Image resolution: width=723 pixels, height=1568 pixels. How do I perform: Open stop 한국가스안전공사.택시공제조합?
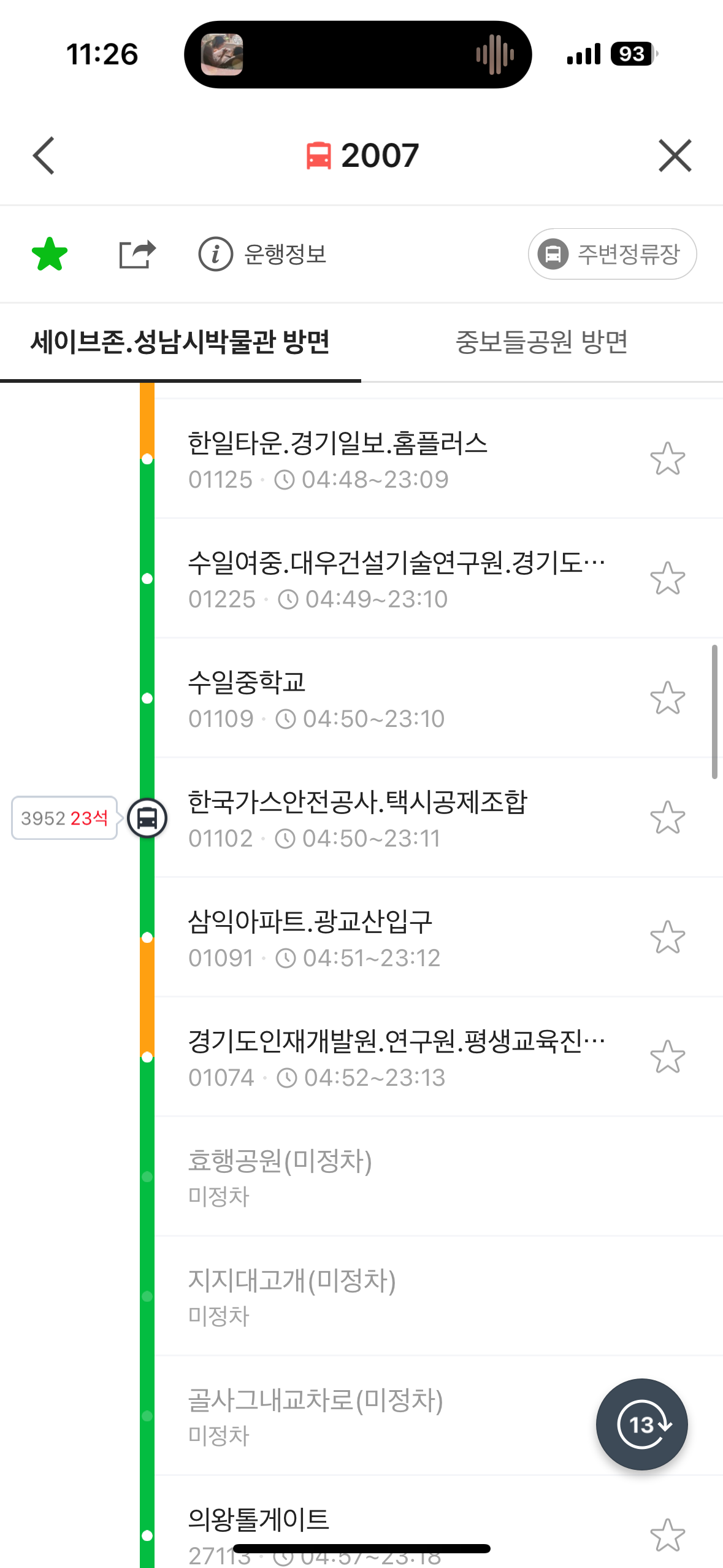357,818
